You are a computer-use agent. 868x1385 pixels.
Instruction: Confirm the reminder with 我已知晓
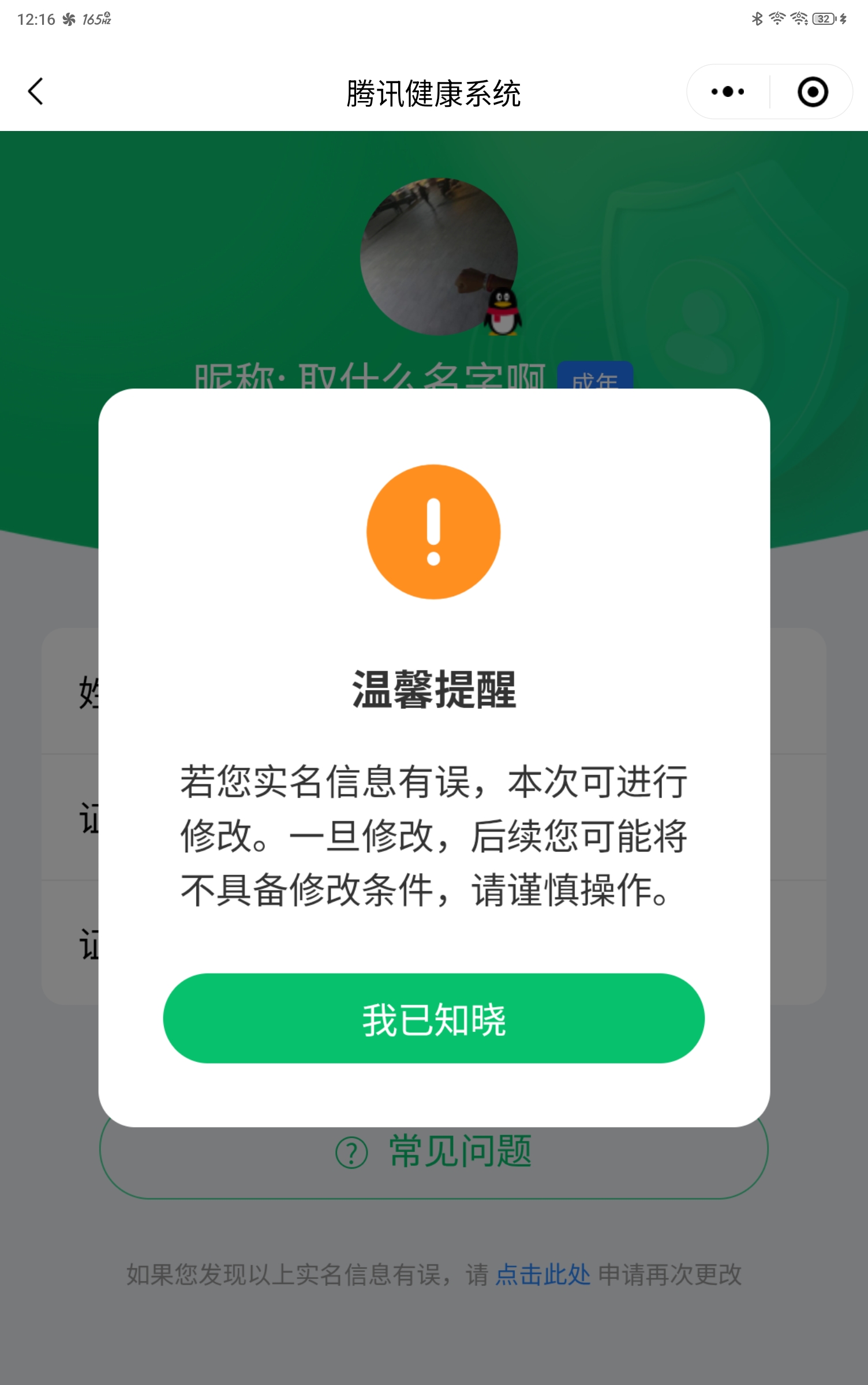click(x=433, y=1019)
